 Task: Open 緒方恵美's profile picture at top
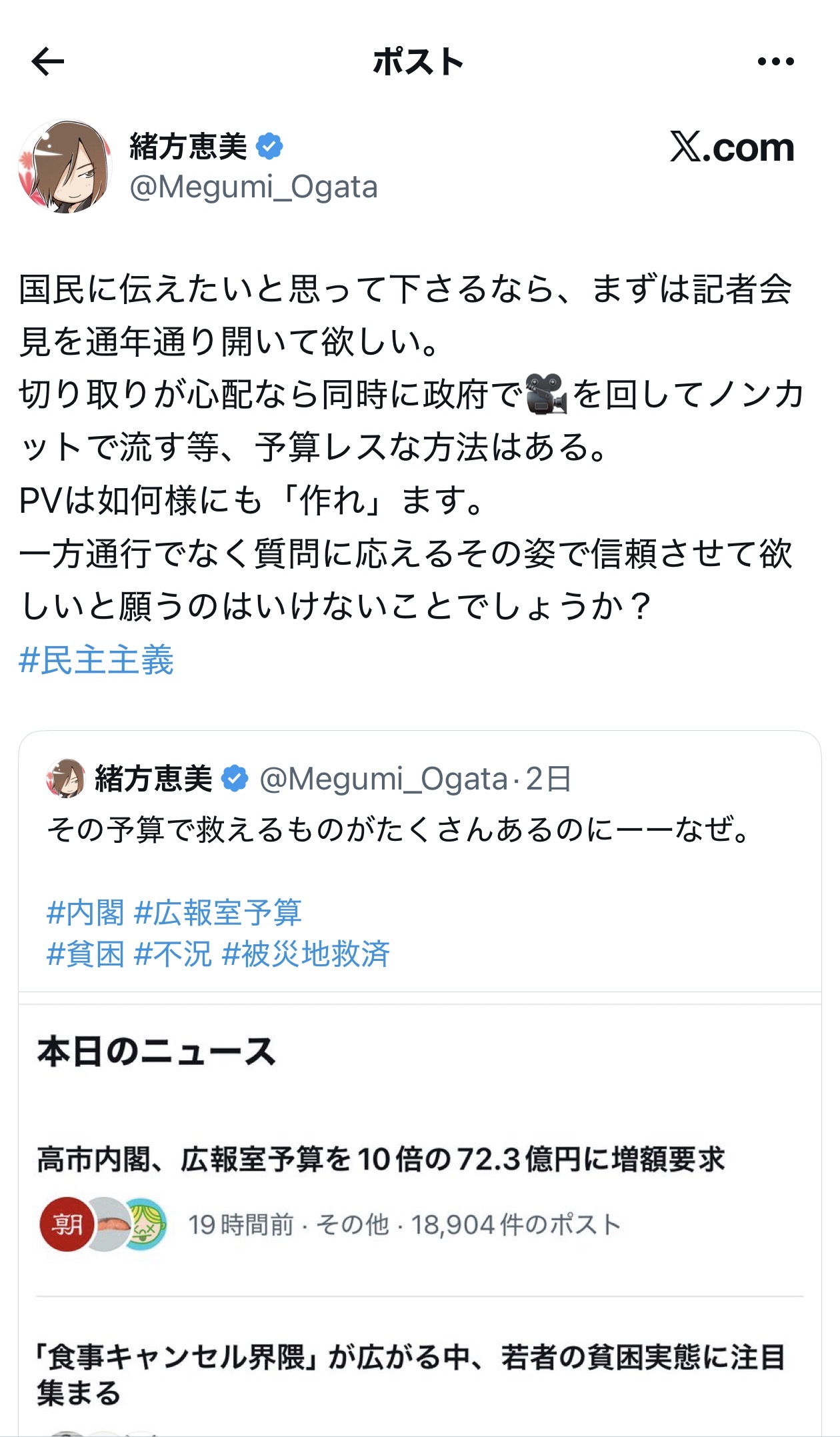65,166
